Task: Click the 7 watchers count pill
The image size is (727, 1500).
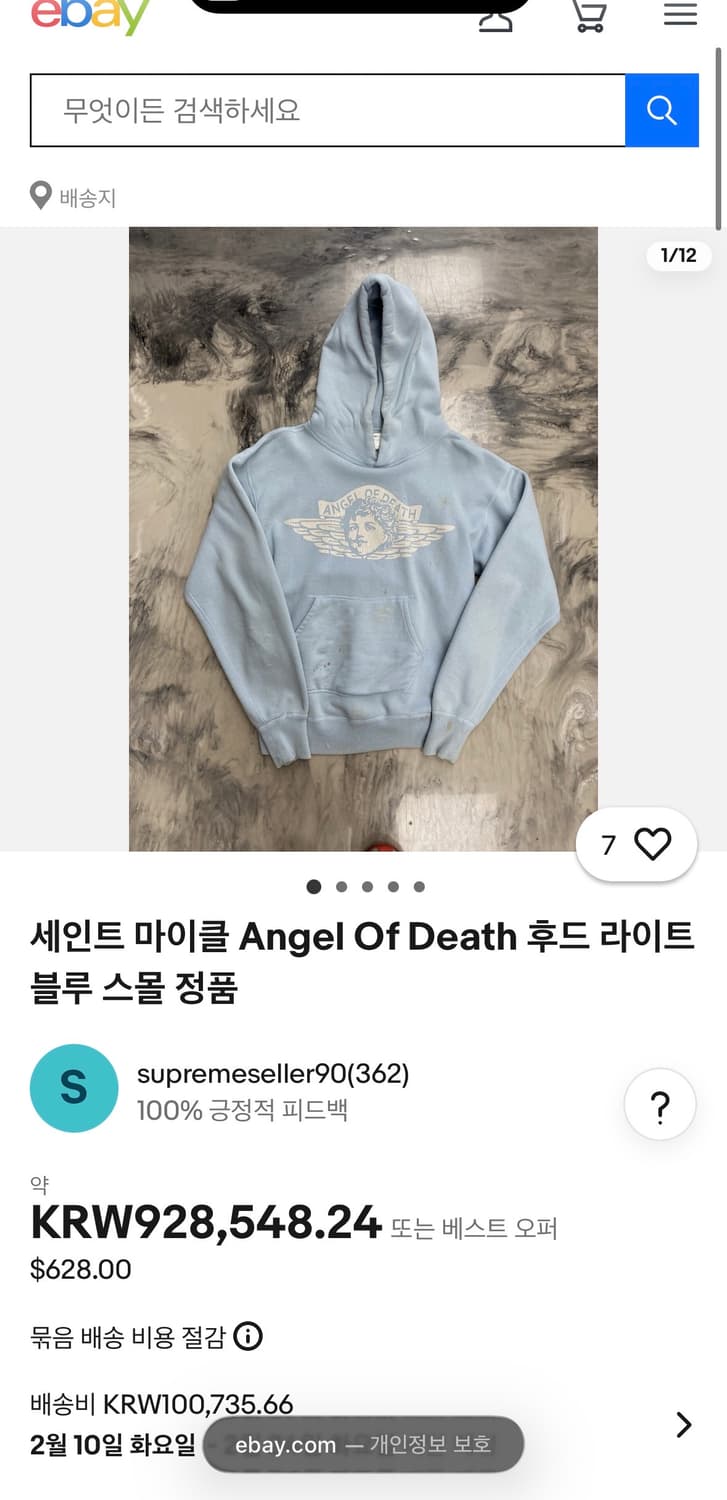Action: click(608, 844)
